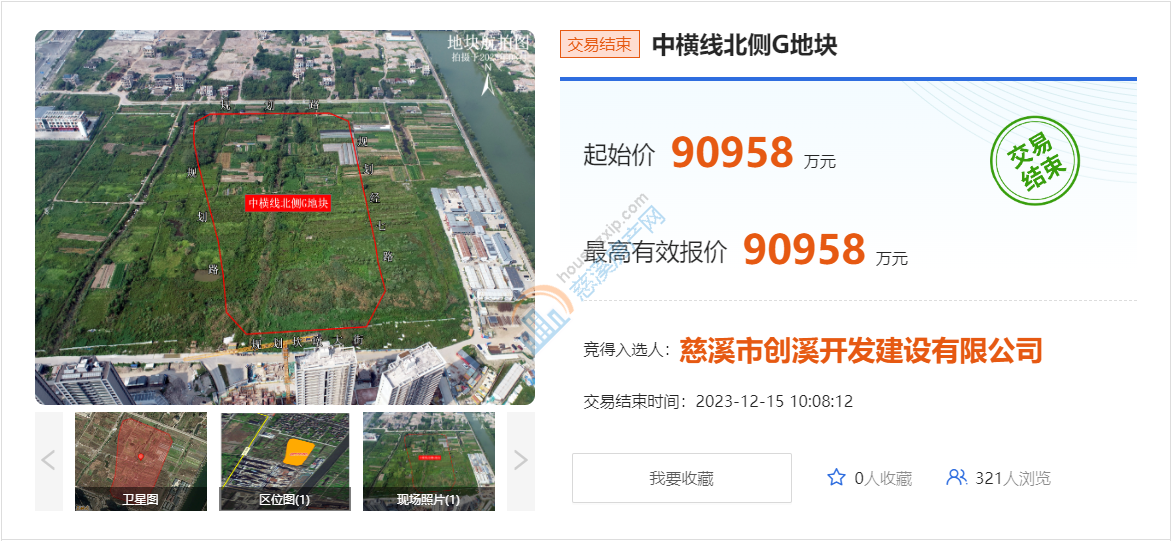Show previous thumbnails with left arrow

pyautogui.click(x=48, y=461)
